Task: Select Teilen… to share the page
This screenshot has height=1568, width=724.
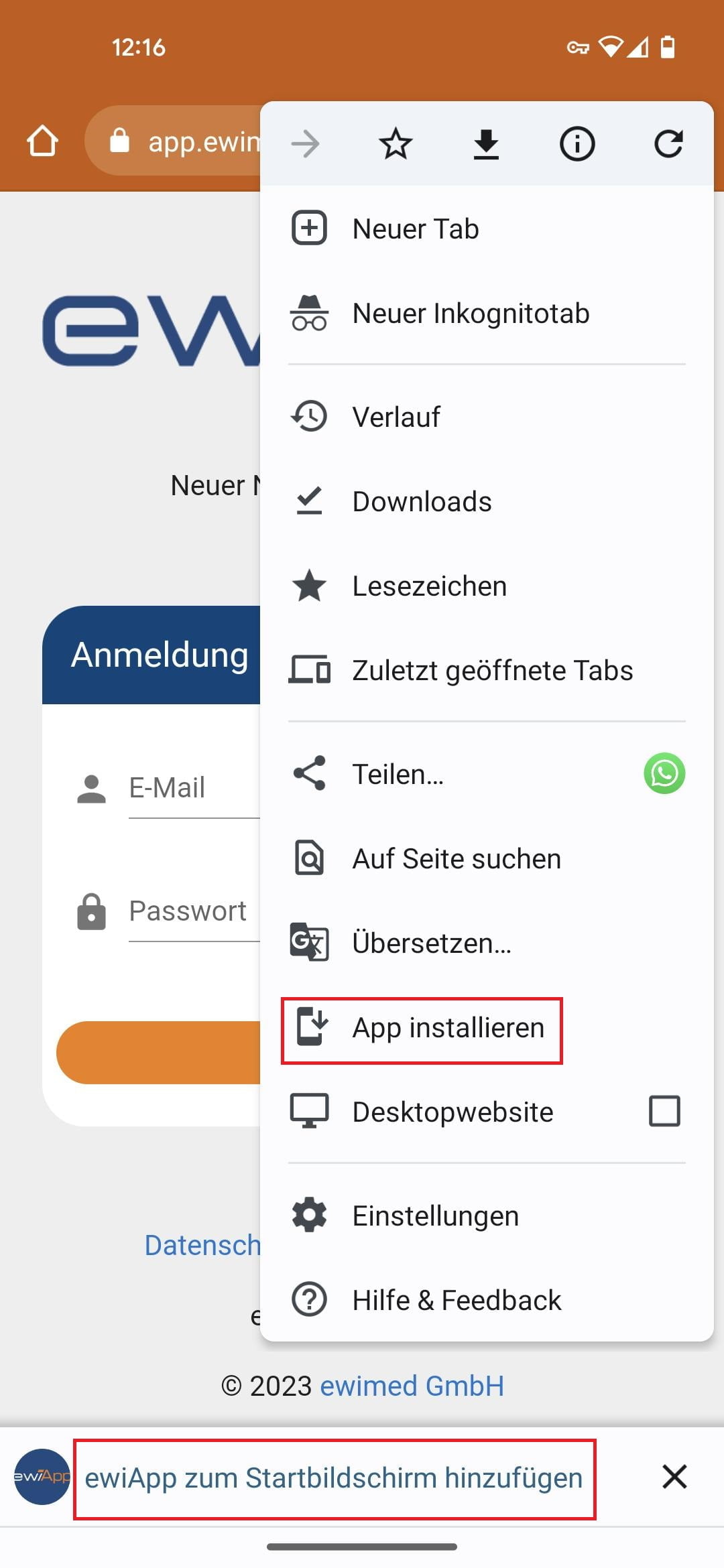Action: point(398,774)
